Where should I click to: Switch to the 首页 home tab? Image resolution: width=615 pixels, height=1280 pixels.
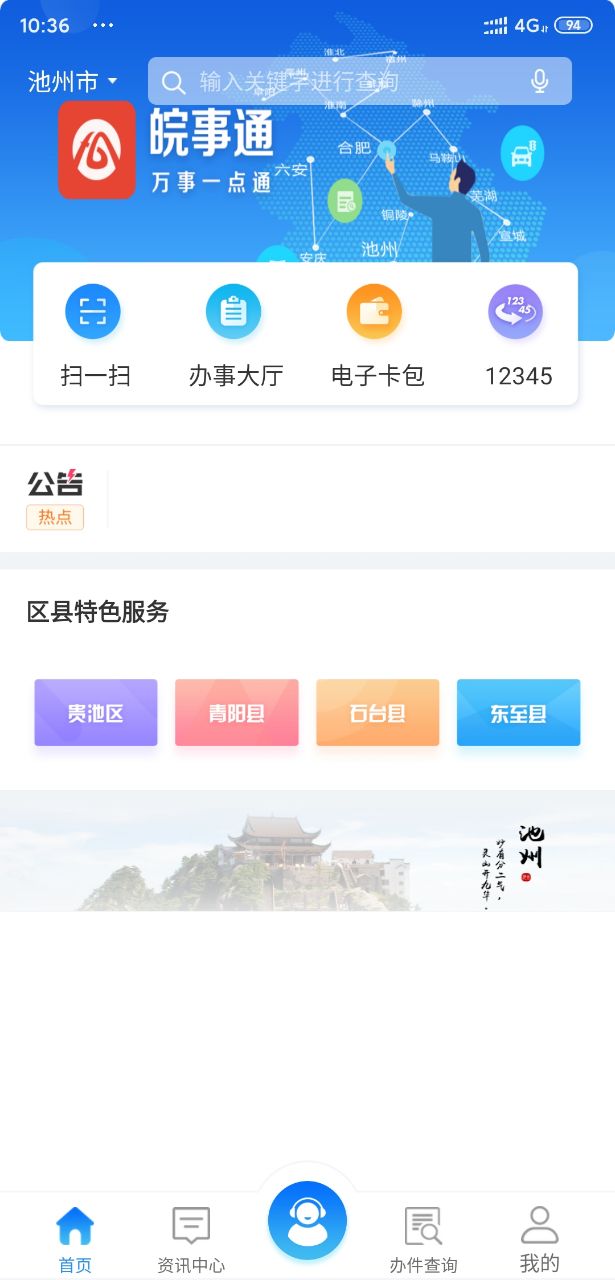pos(75,1238)
